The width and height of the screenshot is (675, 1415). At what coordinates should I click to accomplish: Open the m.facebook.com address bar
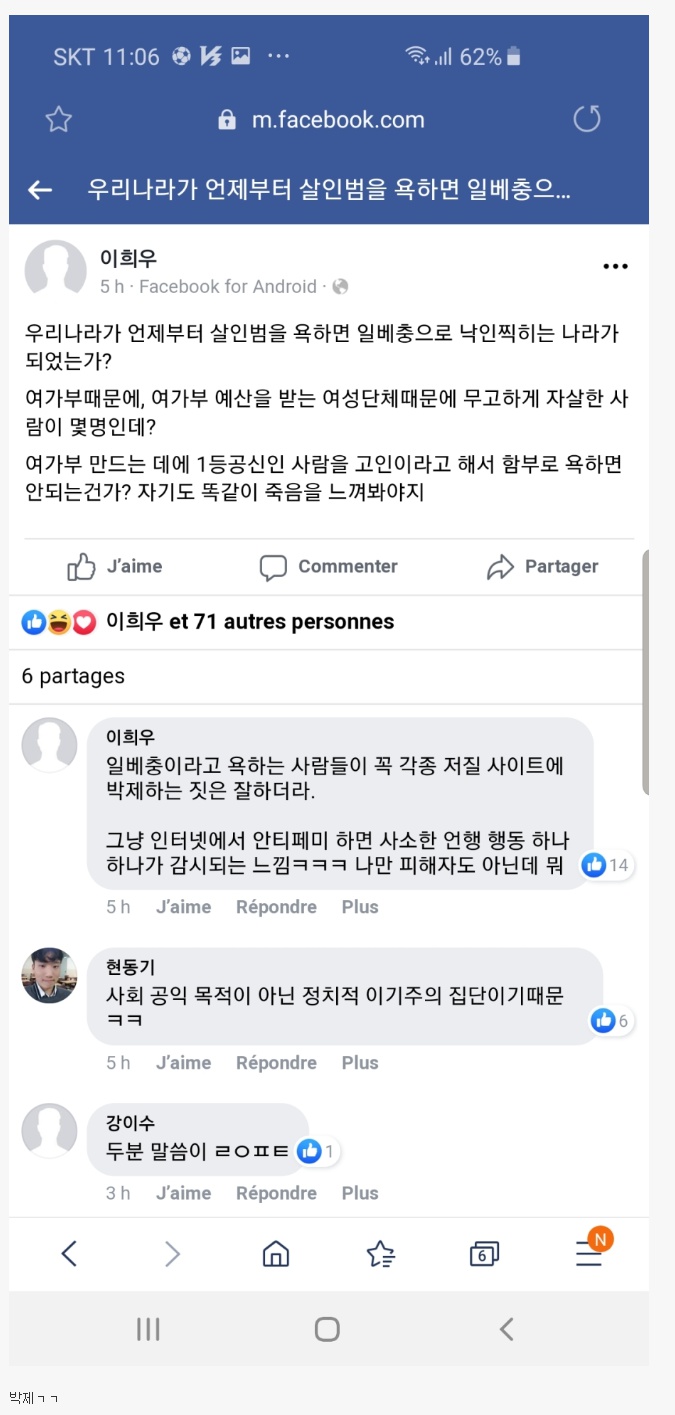point(322,120)
